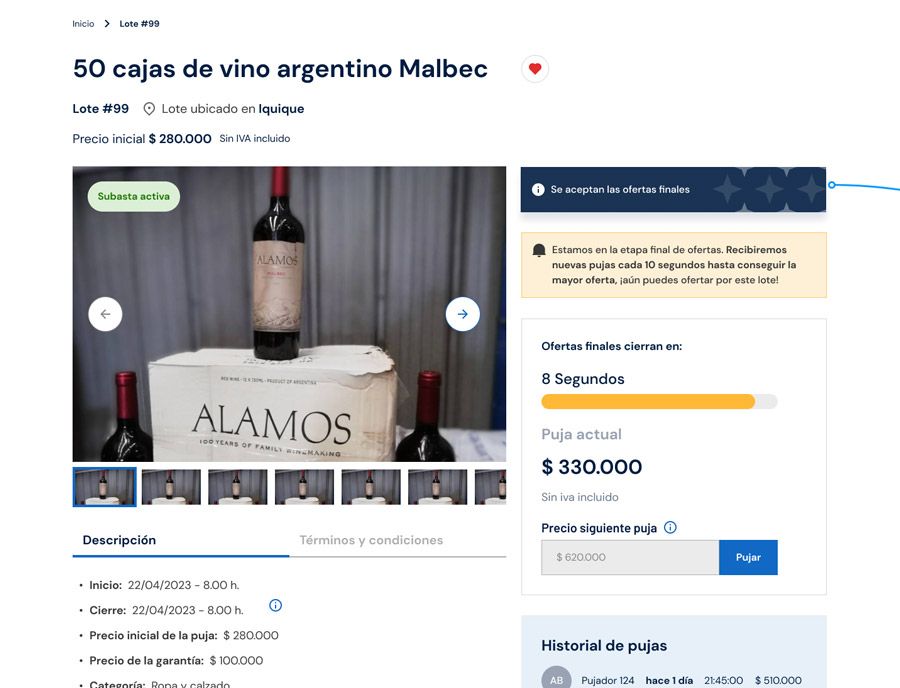Screen dimensions: 900x688
Task: Toggle the heart favorite for this lot
Action: click(535, 69)
